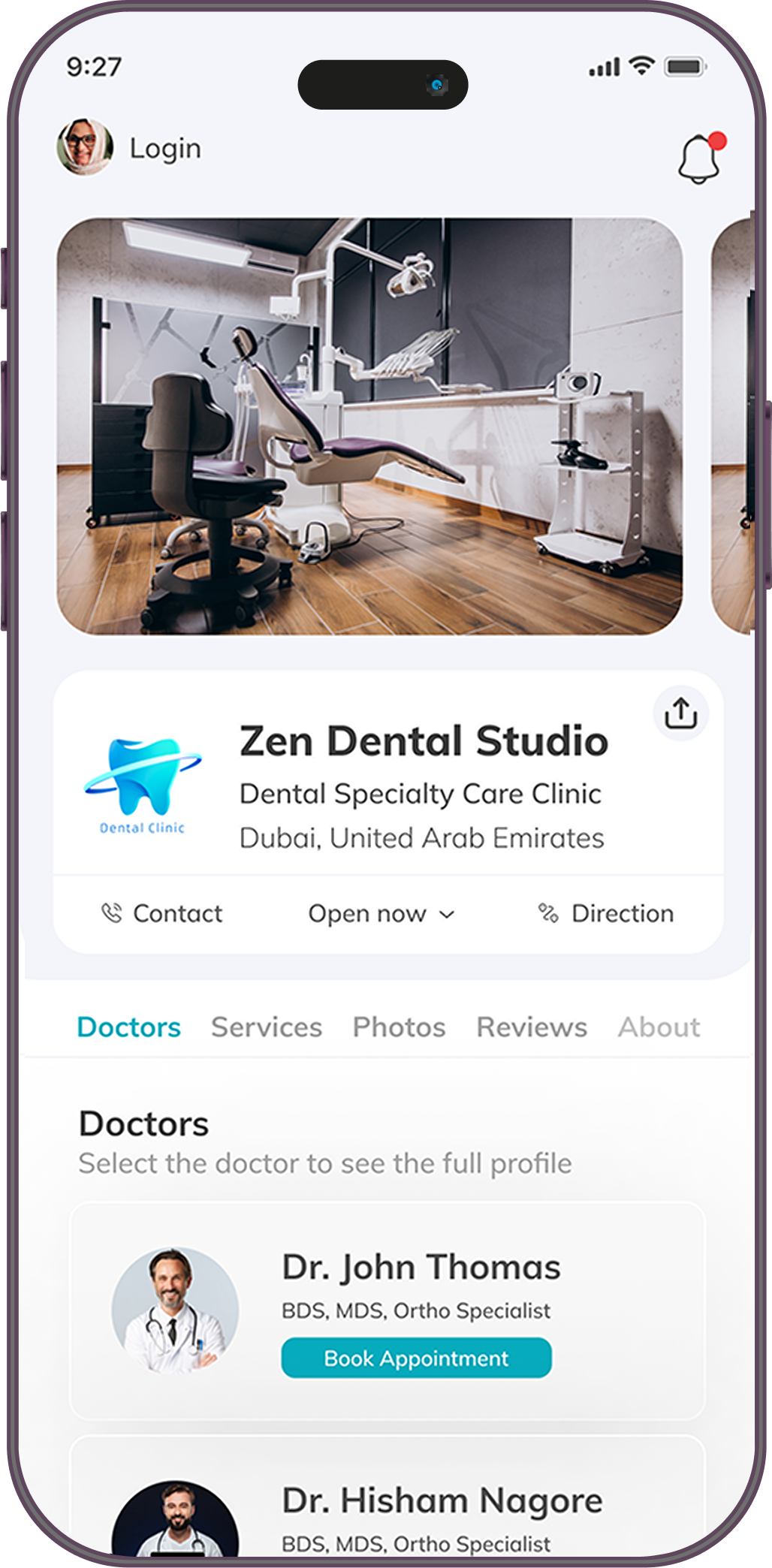This screenshot has height=1568, width=772.
Task: Get Direction to the clinic
Action: (x=607, y=913)
